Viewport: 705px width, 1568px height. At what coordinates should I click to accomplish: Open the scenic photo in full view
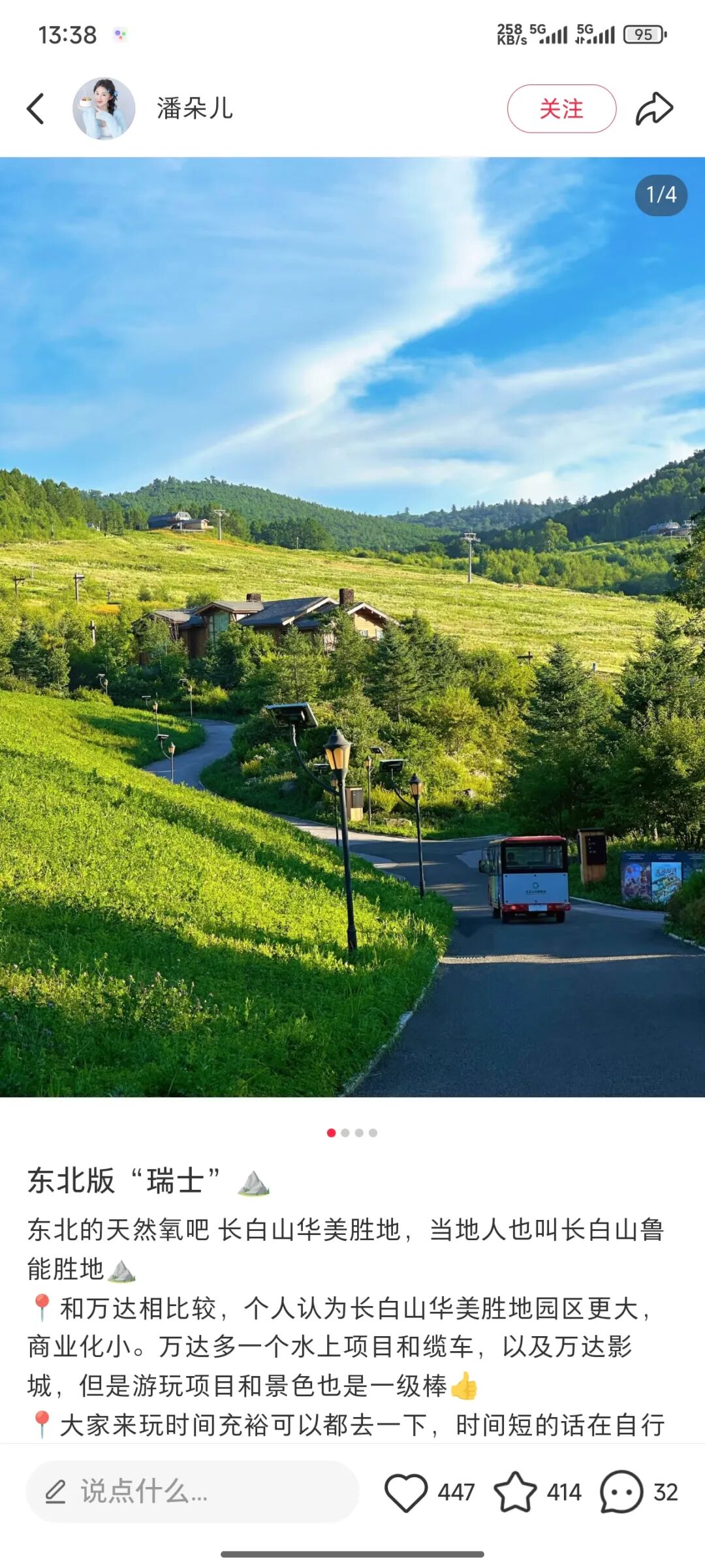click(x=352, y=627)
